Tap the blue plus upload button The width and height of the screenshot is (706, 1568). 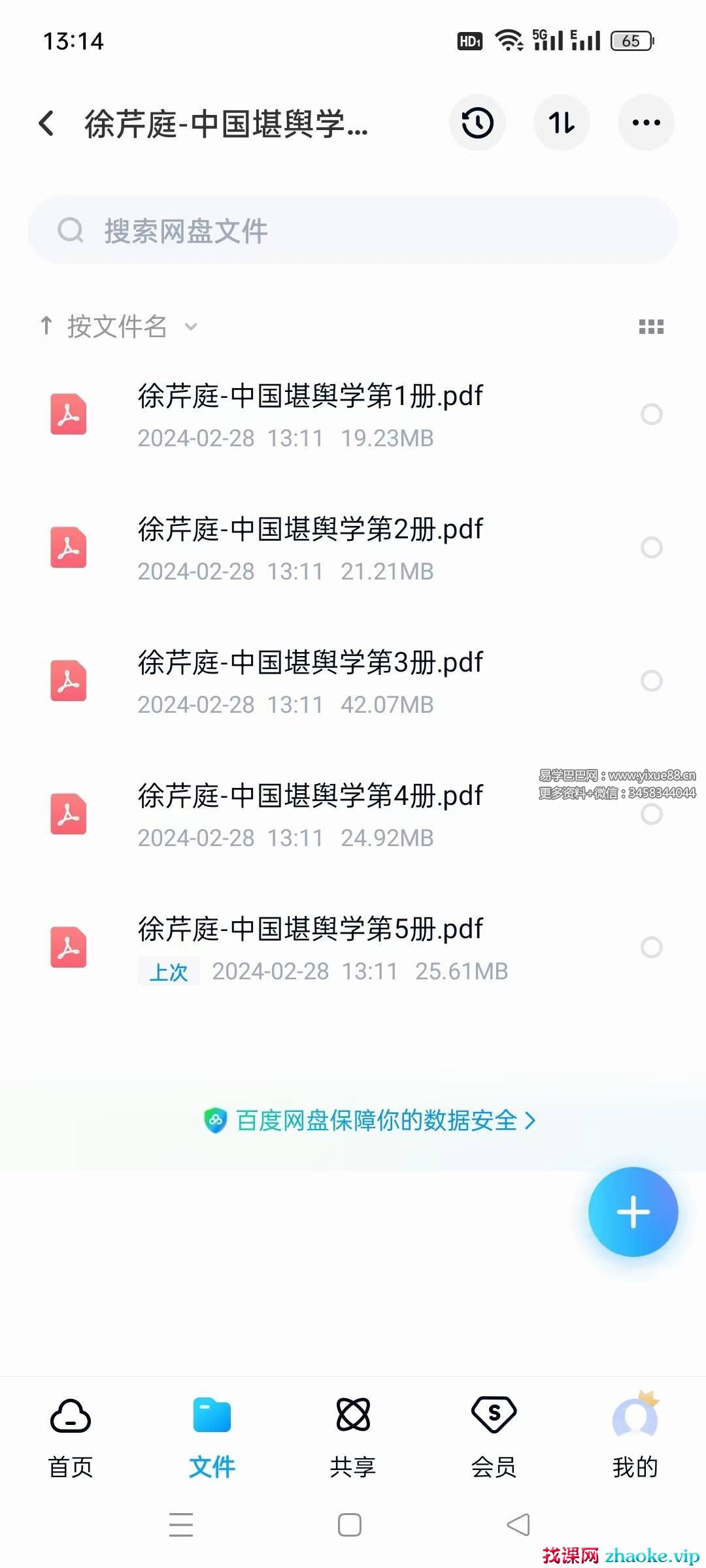(633, 1212)
